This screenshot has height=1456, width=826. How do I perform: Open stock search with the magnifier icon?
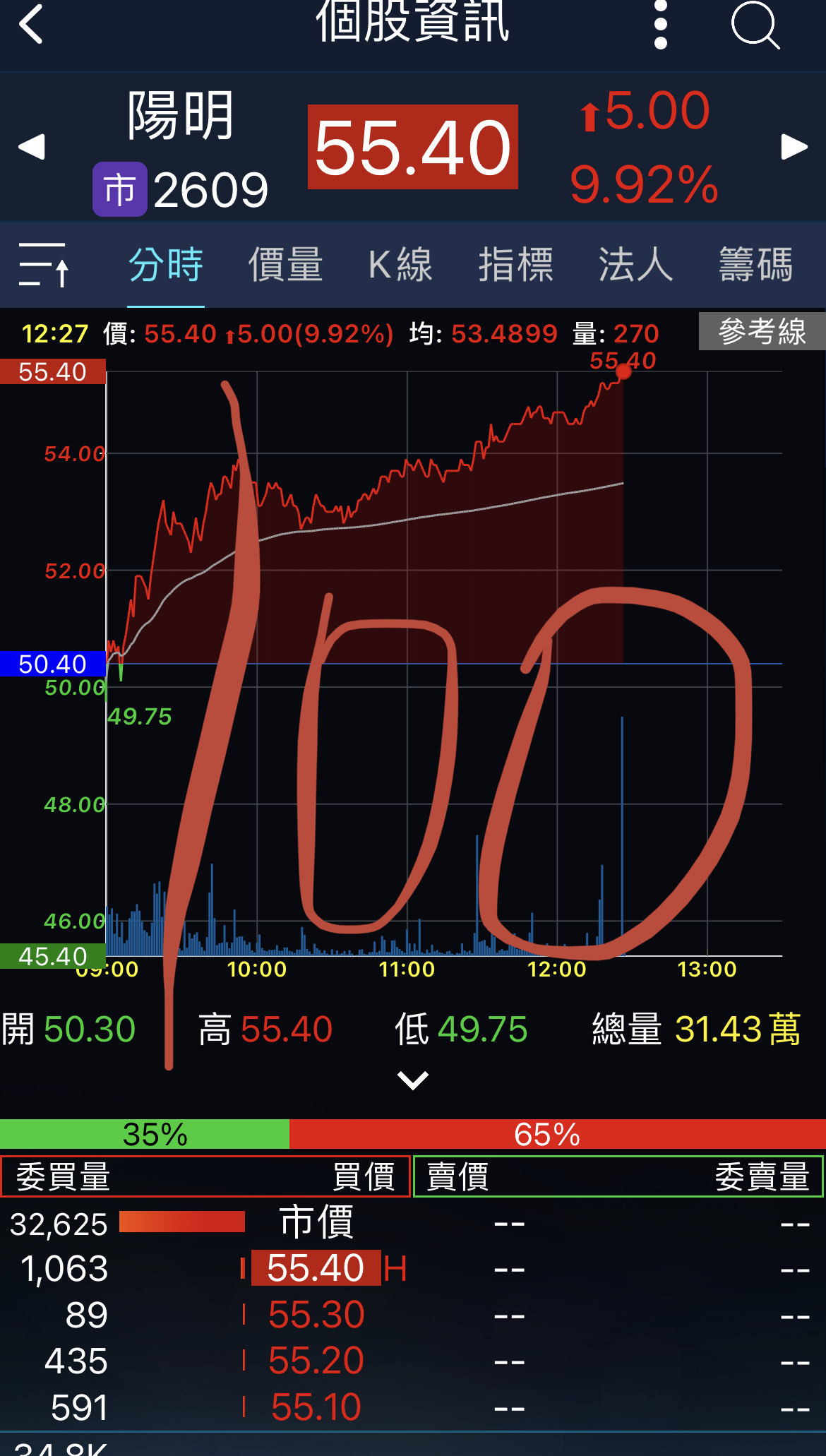coord(755,25)
